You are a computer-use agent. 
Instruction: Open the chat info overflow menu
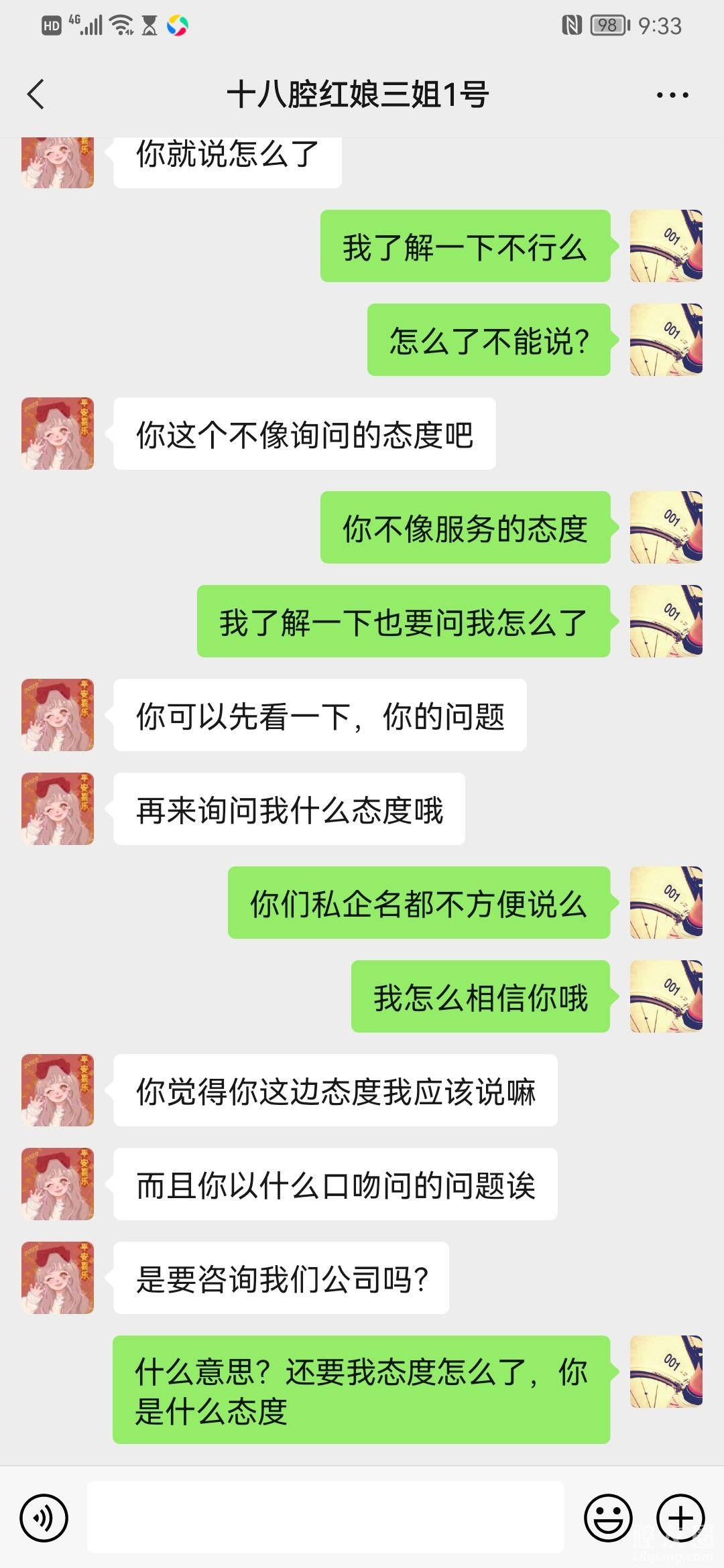tap(672, 95)
